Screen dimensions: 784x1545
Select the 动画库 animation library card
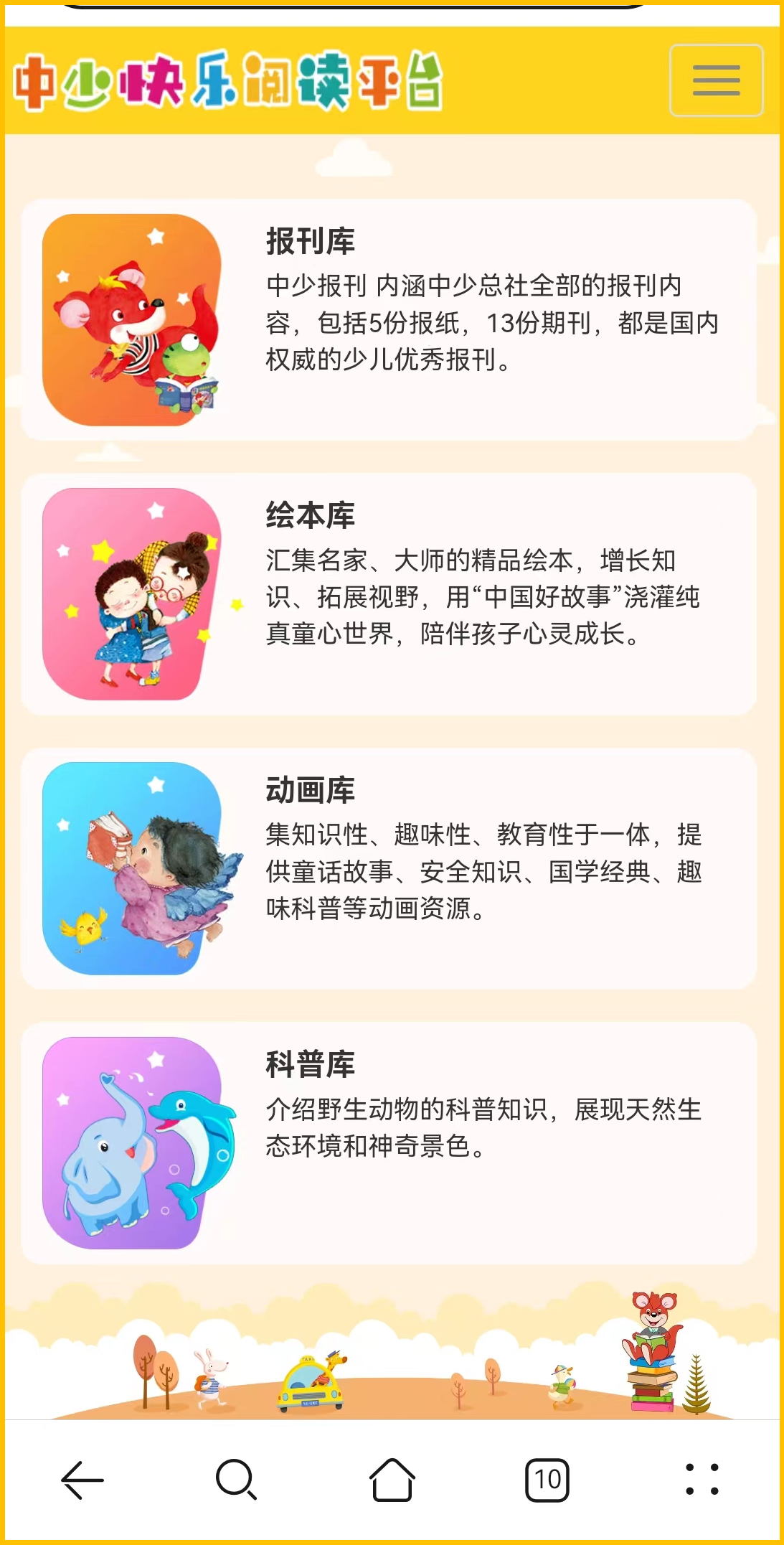[x=389, y=868]
